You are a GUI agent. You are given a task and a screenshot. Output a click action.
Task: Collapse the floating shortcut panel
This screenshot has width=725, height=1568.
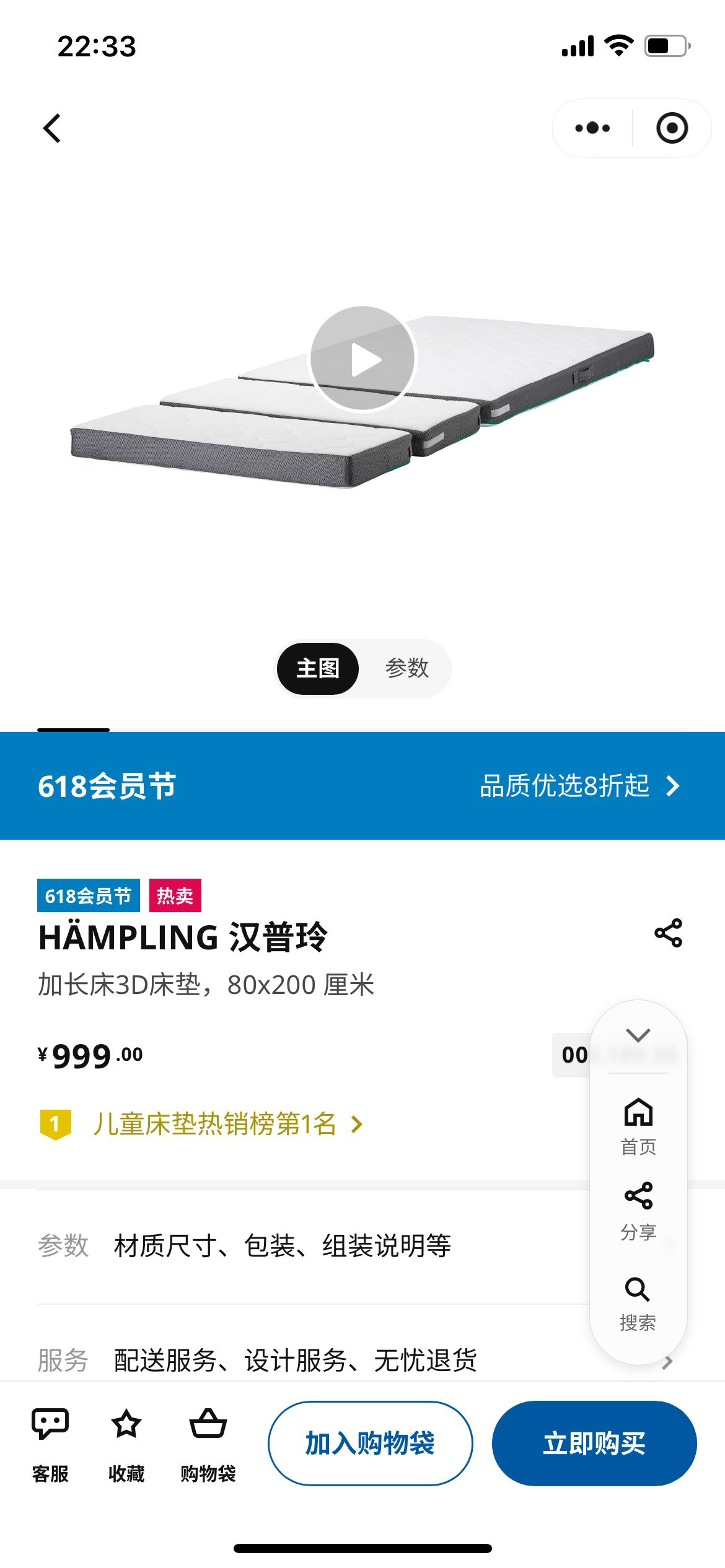click(638, 1035)
